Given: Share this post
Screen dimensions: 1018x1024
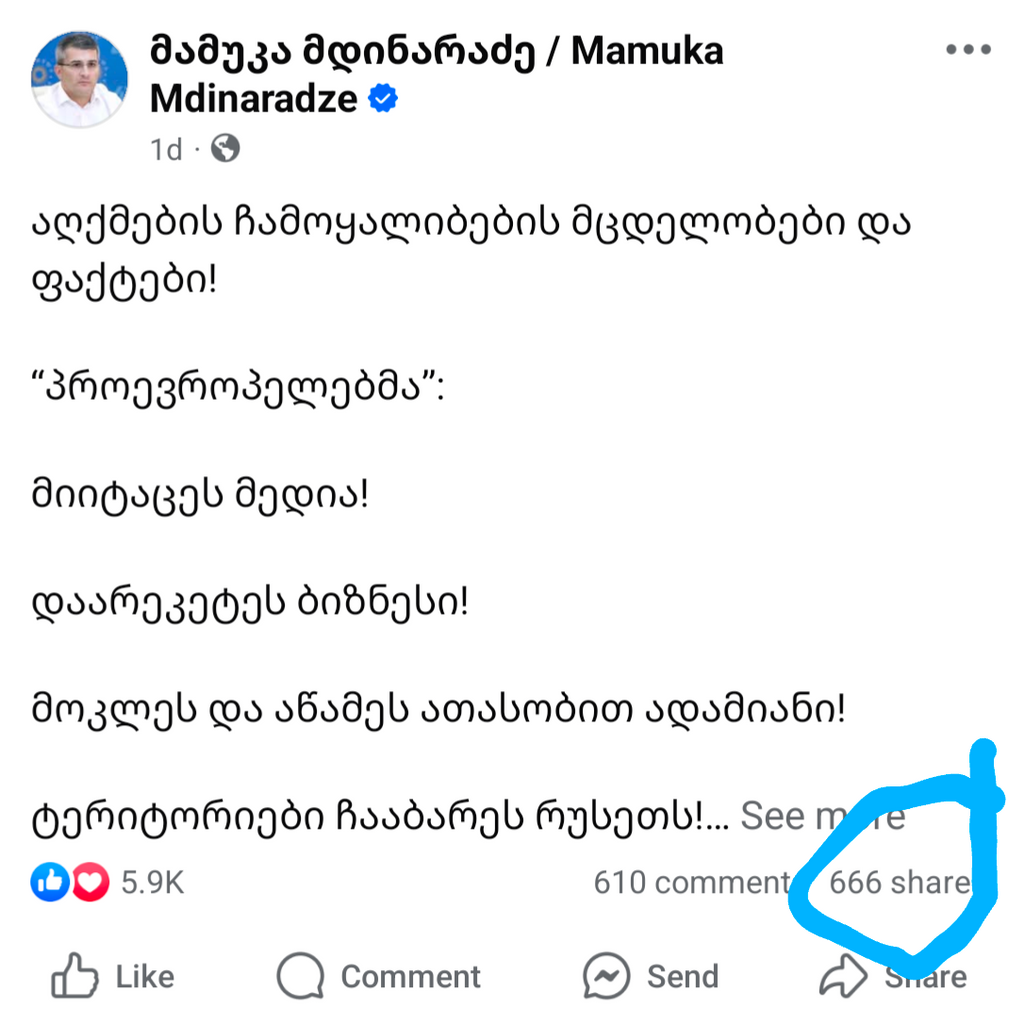Looking at the screenshot, I should (x=893, y=976).
